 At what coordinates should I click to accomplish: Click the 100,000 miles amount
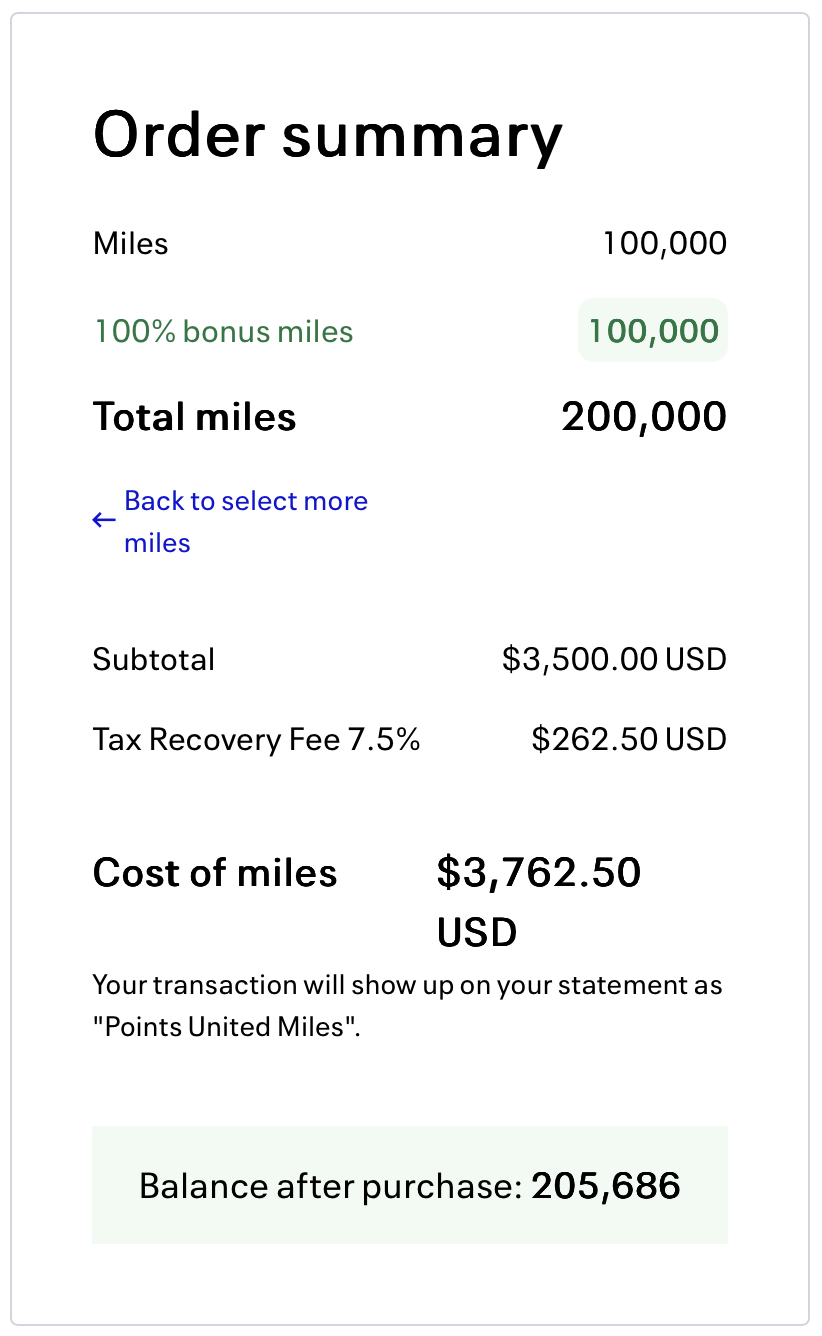coord(665,242)
